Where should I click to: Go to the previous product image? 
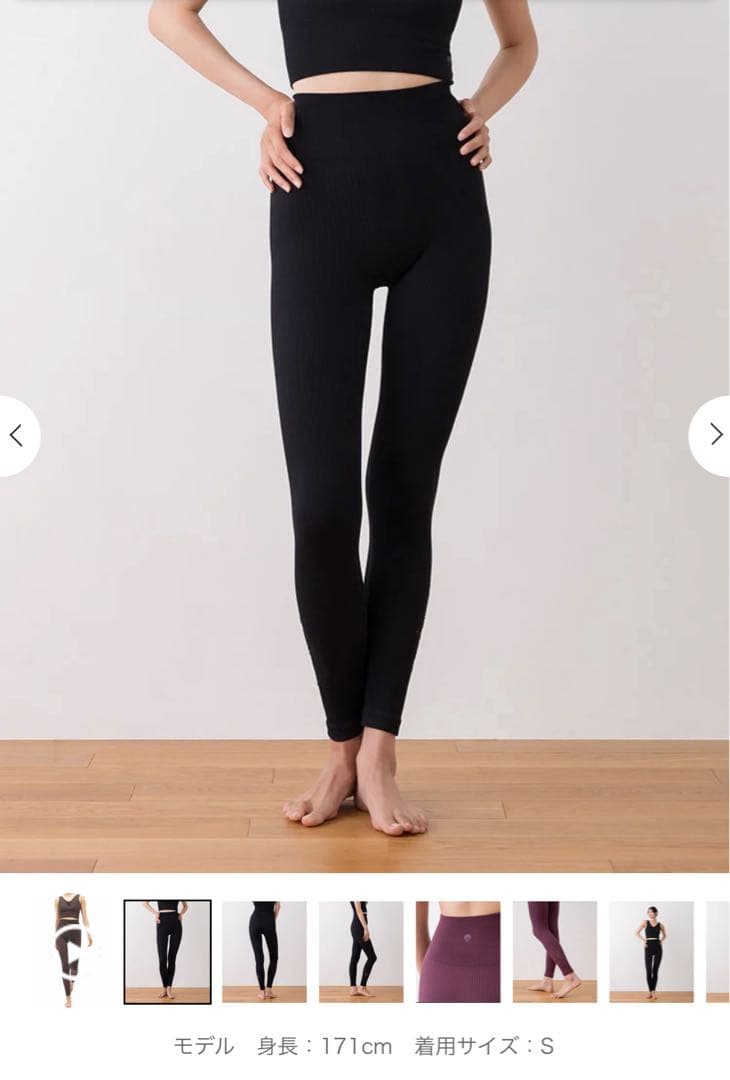coord(15,436)
